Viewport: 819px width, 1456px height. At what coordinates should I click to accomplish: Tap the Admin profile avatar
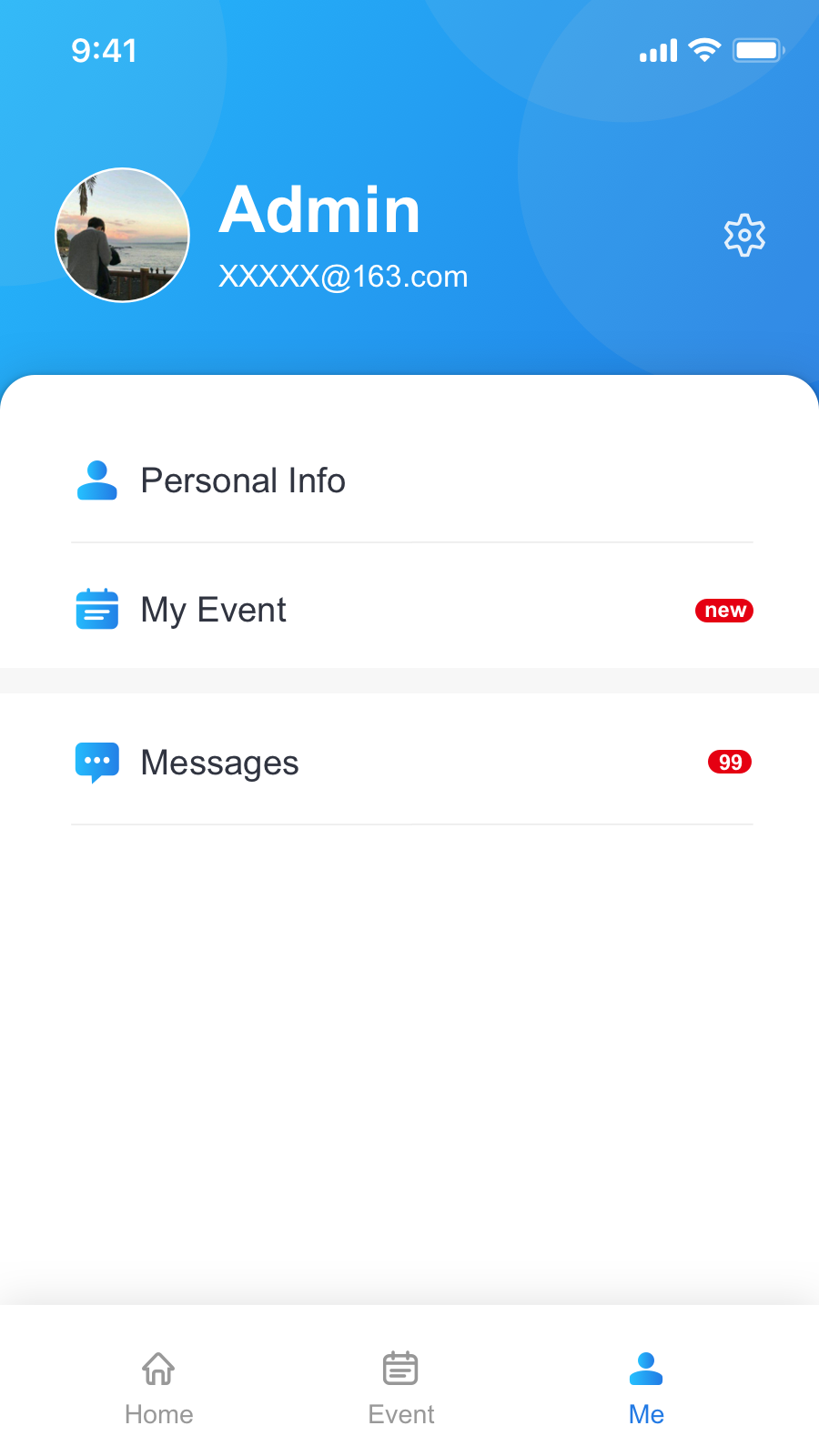122,236
